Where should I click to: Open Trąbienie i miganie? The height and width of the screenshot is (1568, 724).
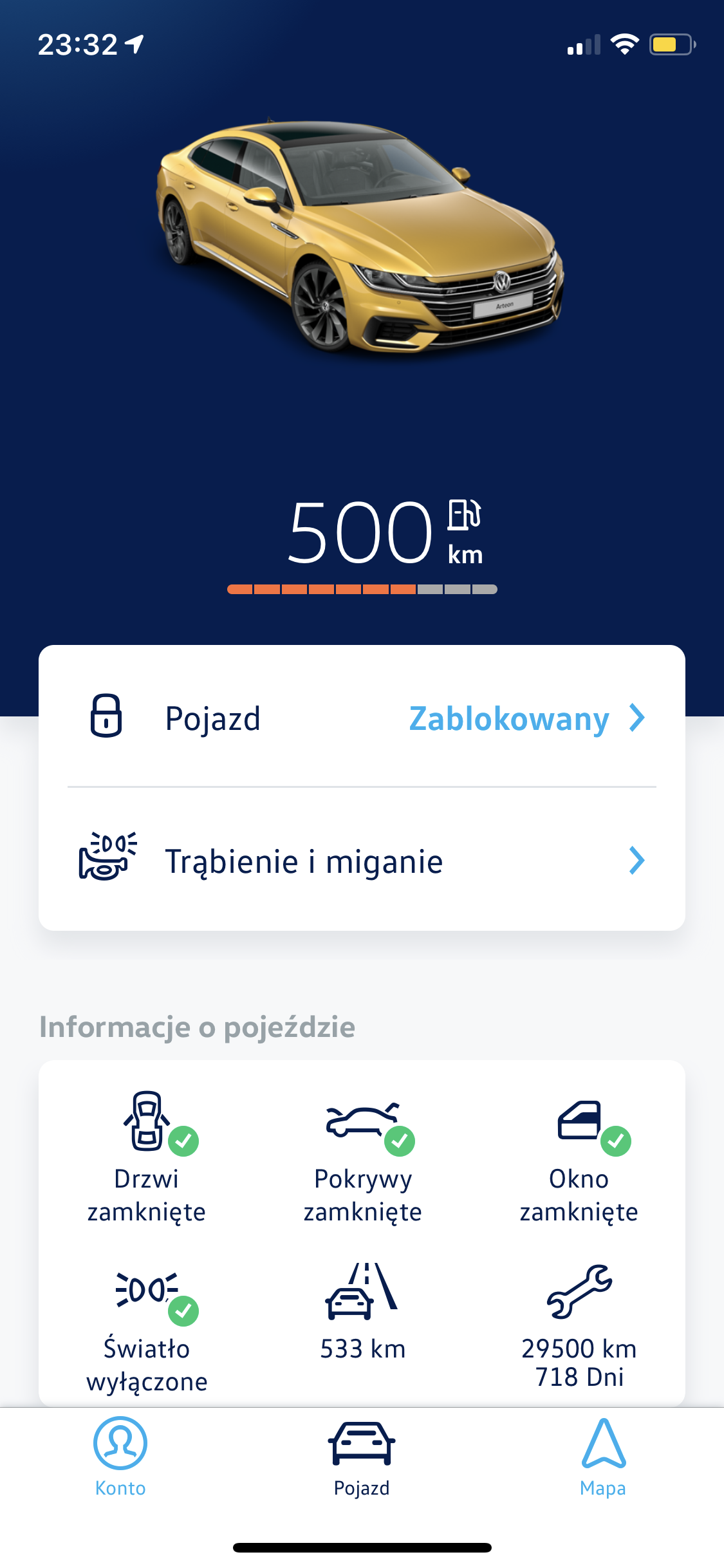tap(362, 861)
